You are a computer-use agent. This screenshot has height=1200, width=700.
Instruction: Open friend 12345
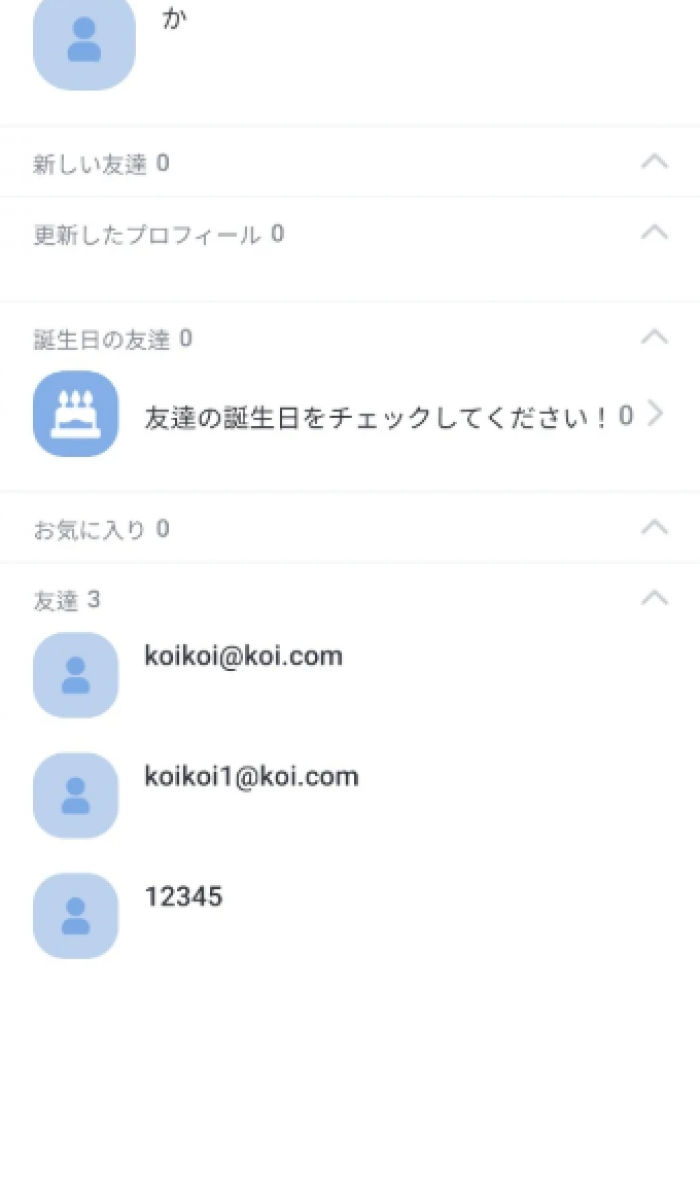[x=184, y=898]
